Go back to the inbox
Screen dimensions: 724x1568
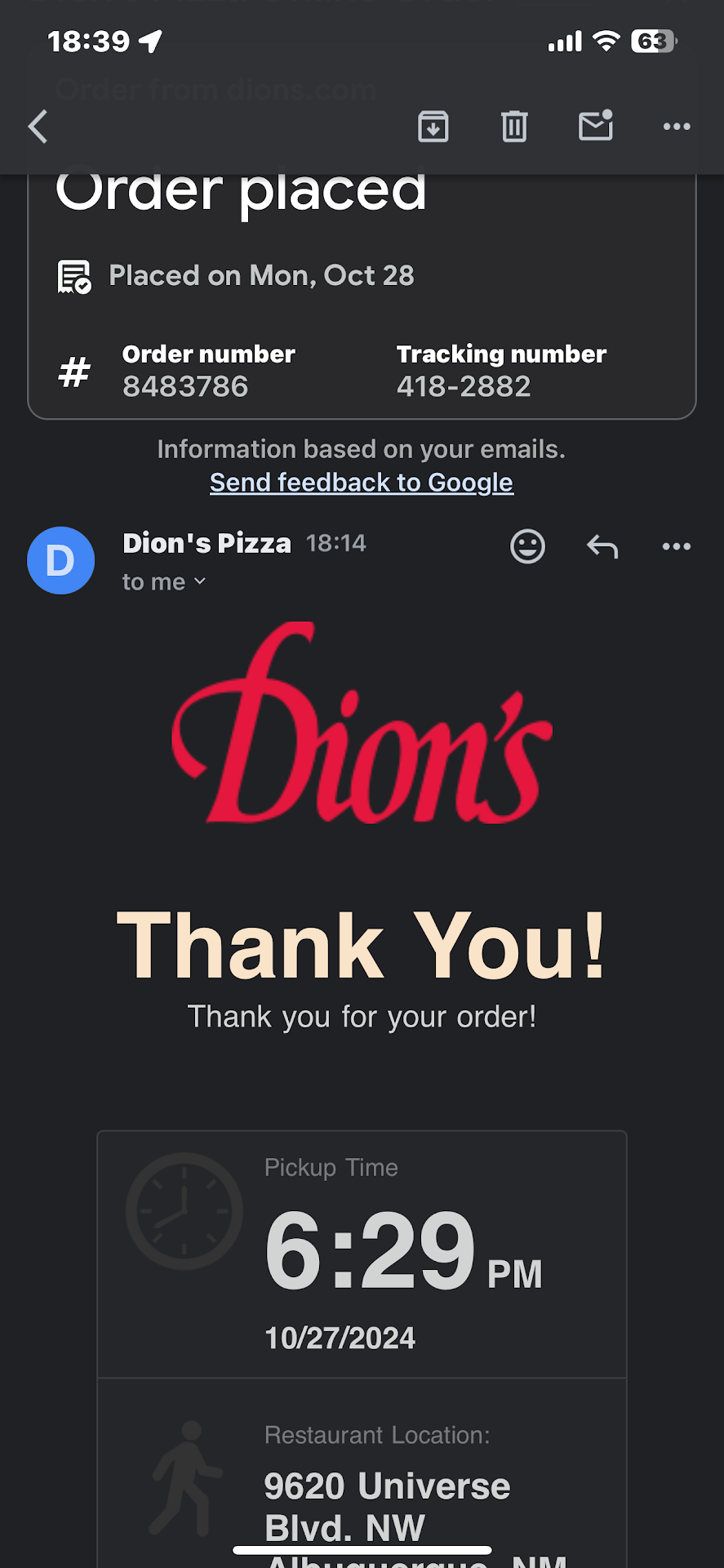point(38,127)
